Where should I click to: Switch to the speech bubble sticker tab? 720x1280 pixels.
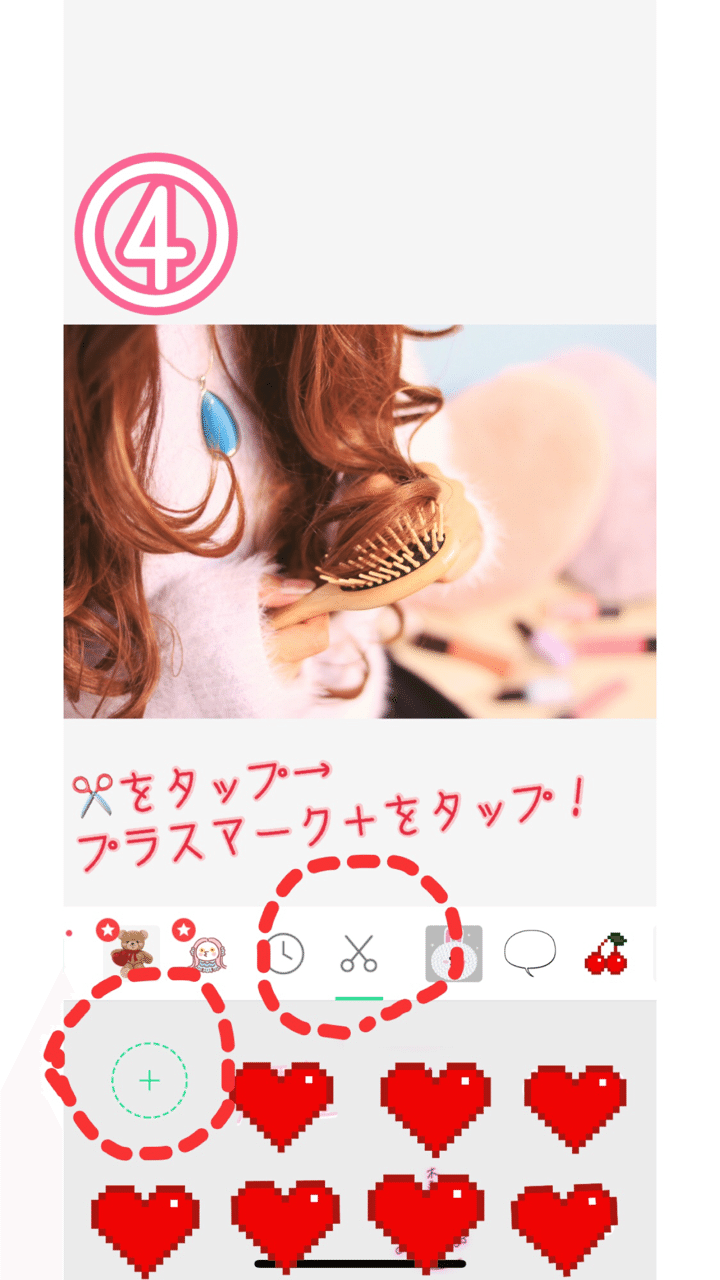coord(530,953)
